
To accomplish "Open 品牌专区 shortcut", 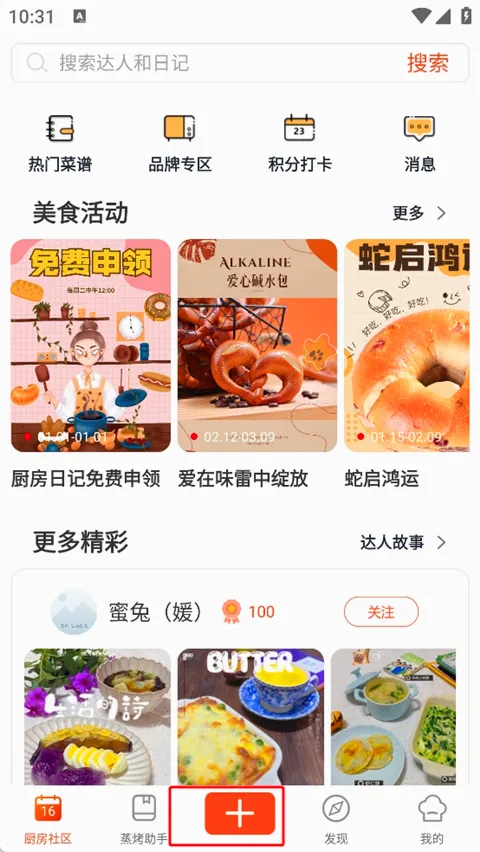I will (180, 143).
